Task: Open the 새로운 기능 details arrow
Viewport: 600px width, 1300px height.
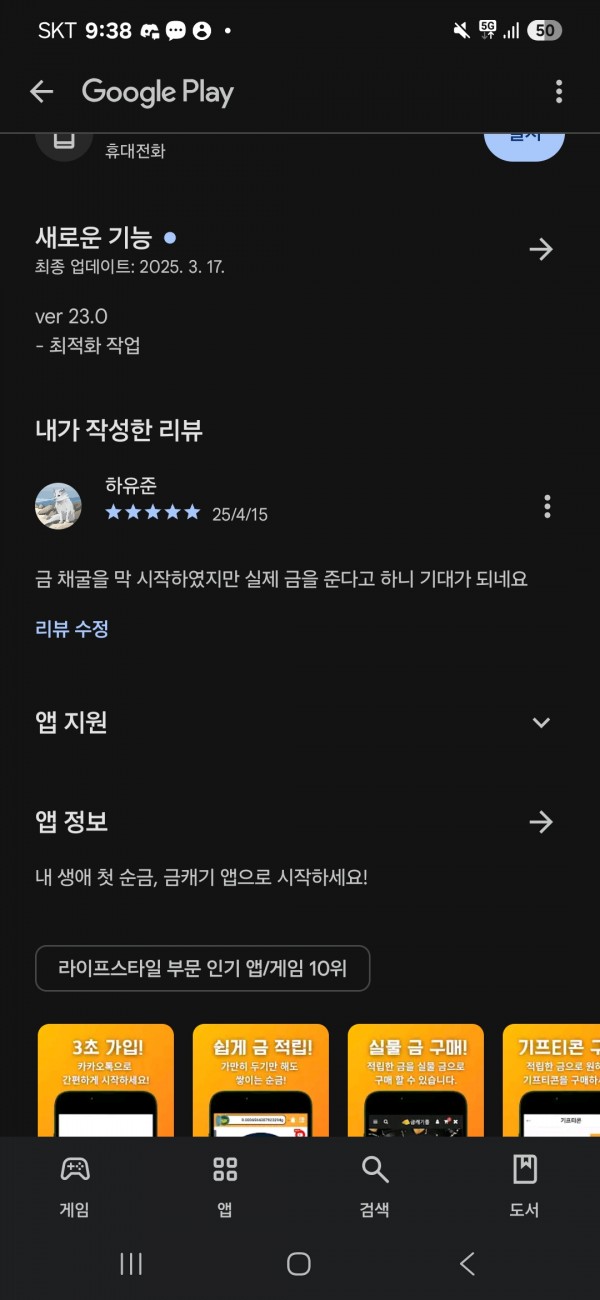Action: click(541, 249)
